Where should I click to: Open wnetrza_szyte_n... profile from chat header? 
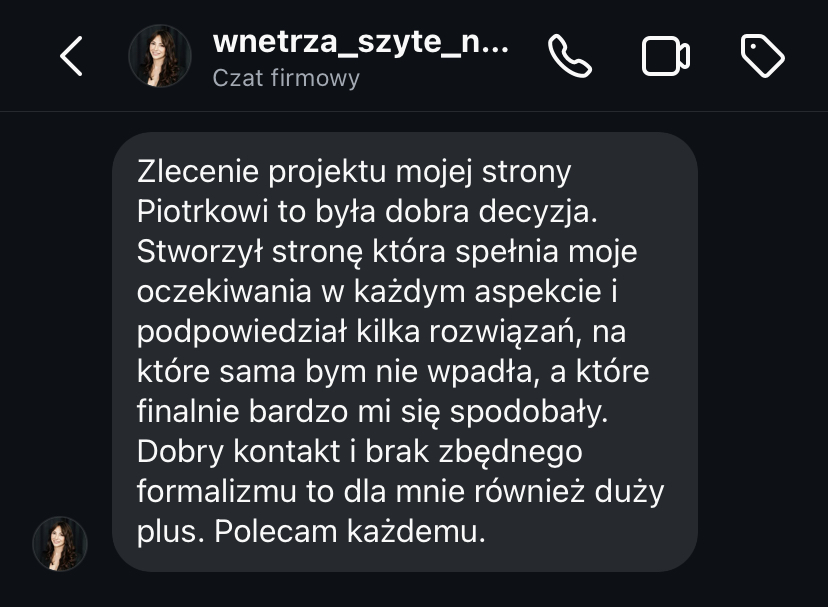[x=360, y=45]
